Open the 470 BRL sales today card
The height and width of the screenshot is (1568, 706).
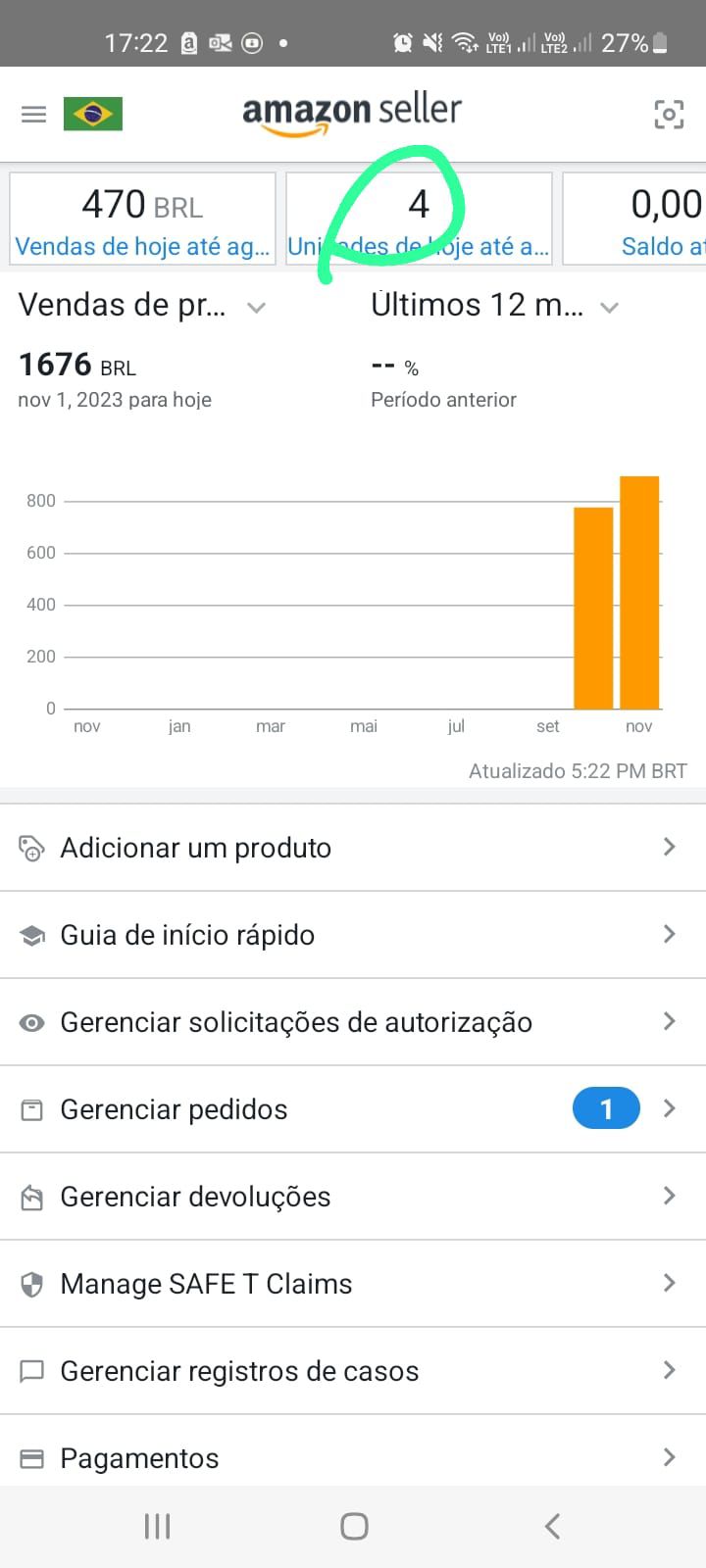pos(143,219)
